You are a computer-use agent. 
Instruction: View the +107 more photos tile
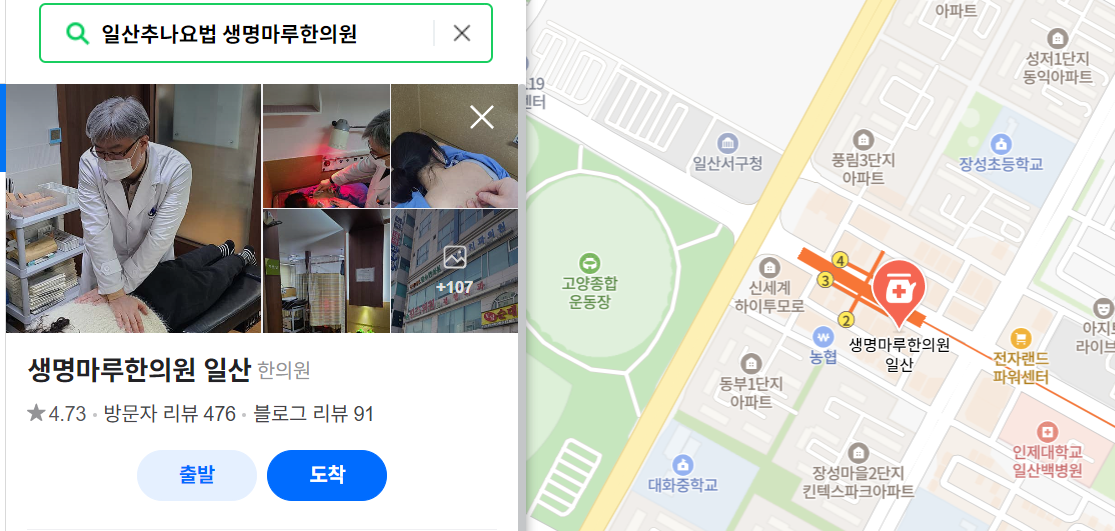pyautogui.click(x=454, y=271)
